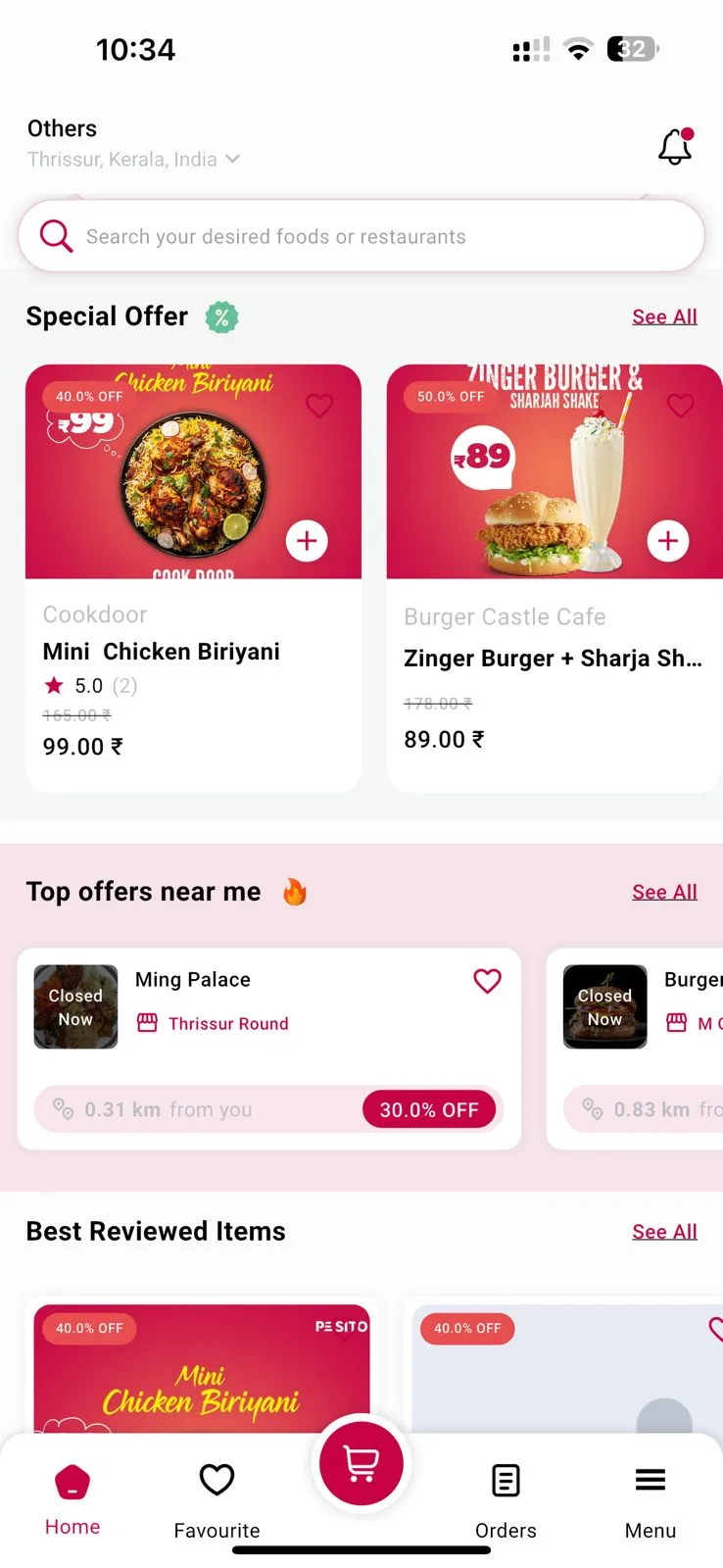This screenshot has width=723, height=1568.
Task: Open the Others location selector
Action: click(61, 127)
